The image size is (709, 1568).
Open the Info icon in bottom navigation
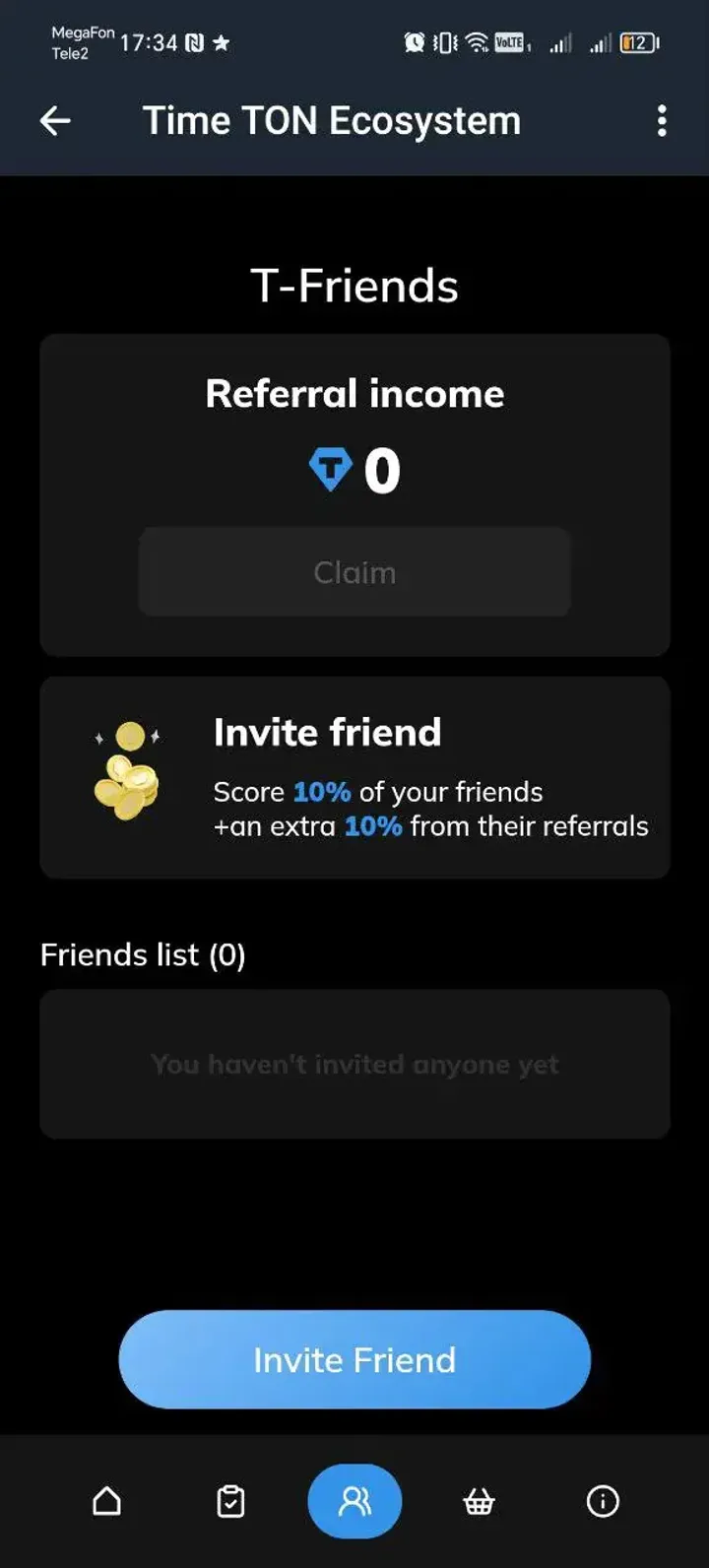(x=602, y=1500)
